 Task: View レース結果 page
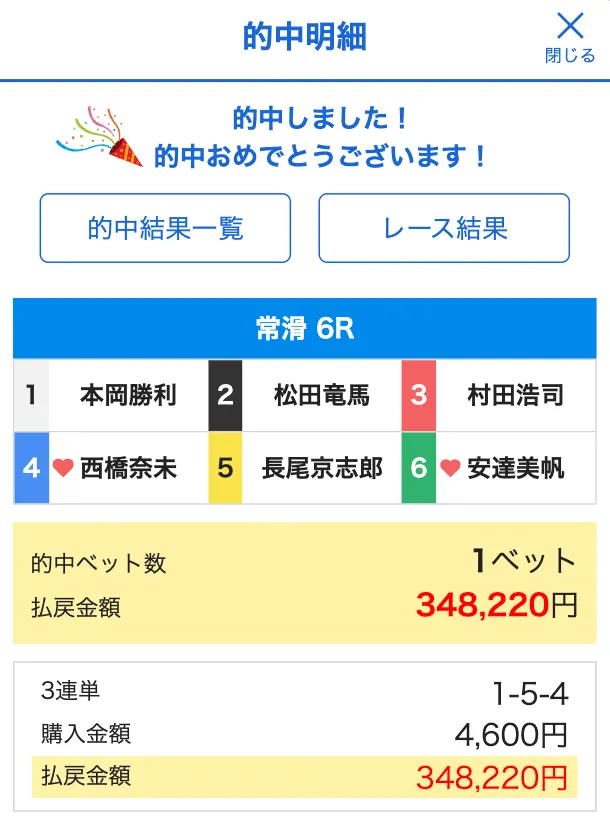click(x=444, y=229)
